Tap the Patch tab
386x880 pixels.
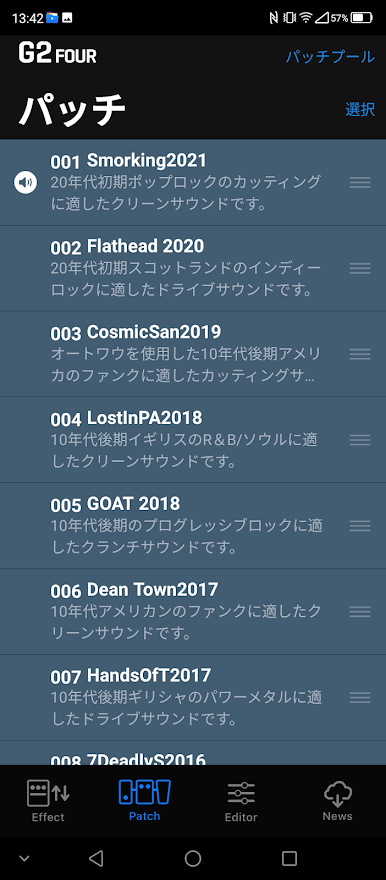[x=145, y=800]
